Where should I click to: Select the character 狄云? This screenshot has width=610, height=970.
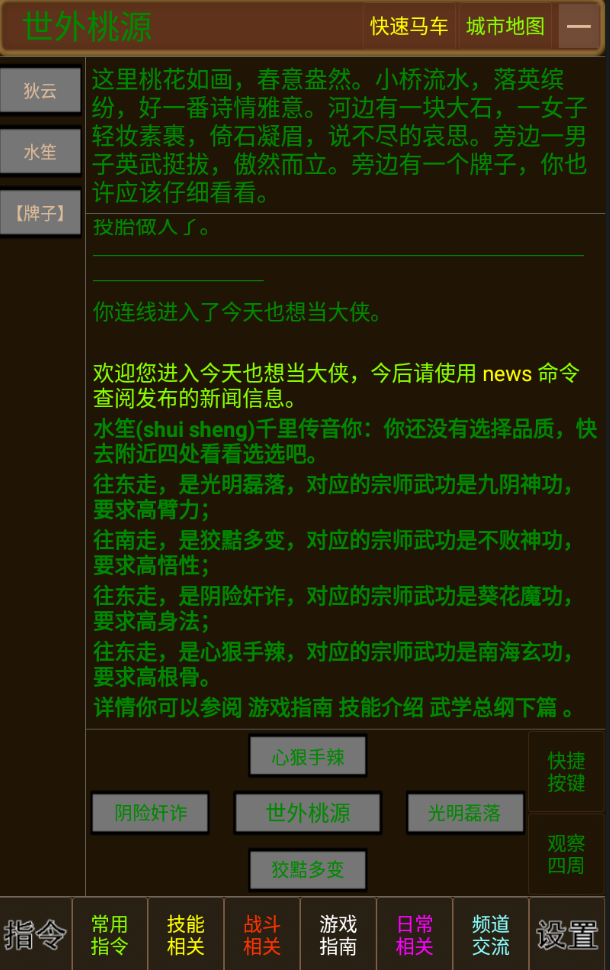(x=40, y=91)
